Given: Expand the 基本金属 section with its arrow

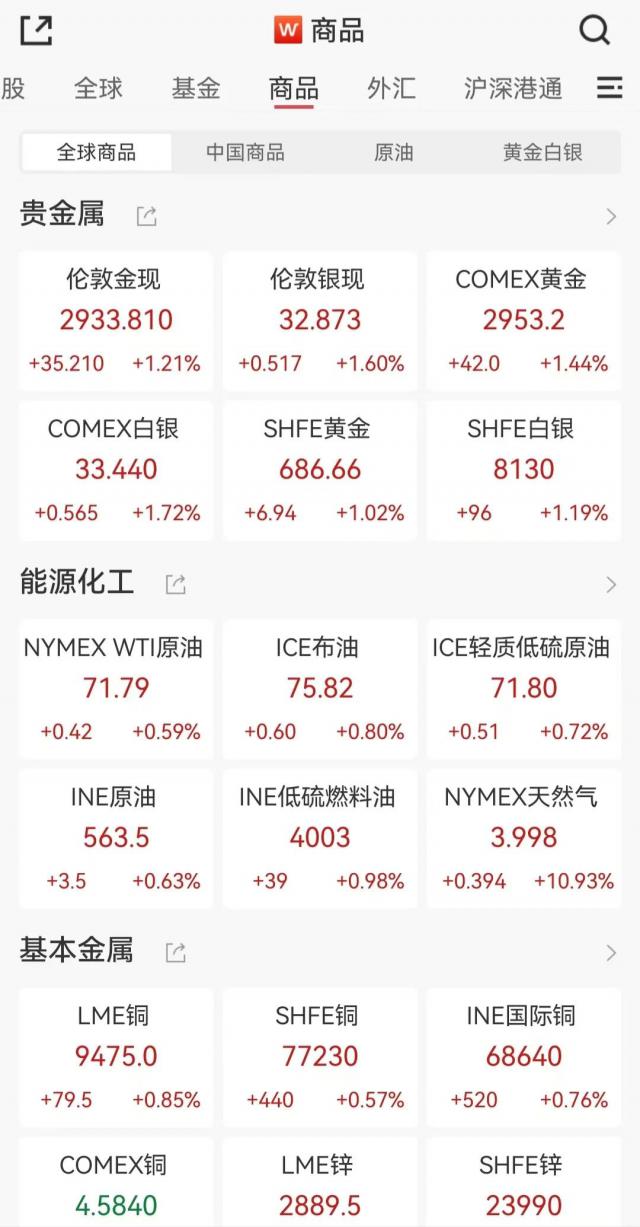Looking at the screenshot, I should (611, 953).
